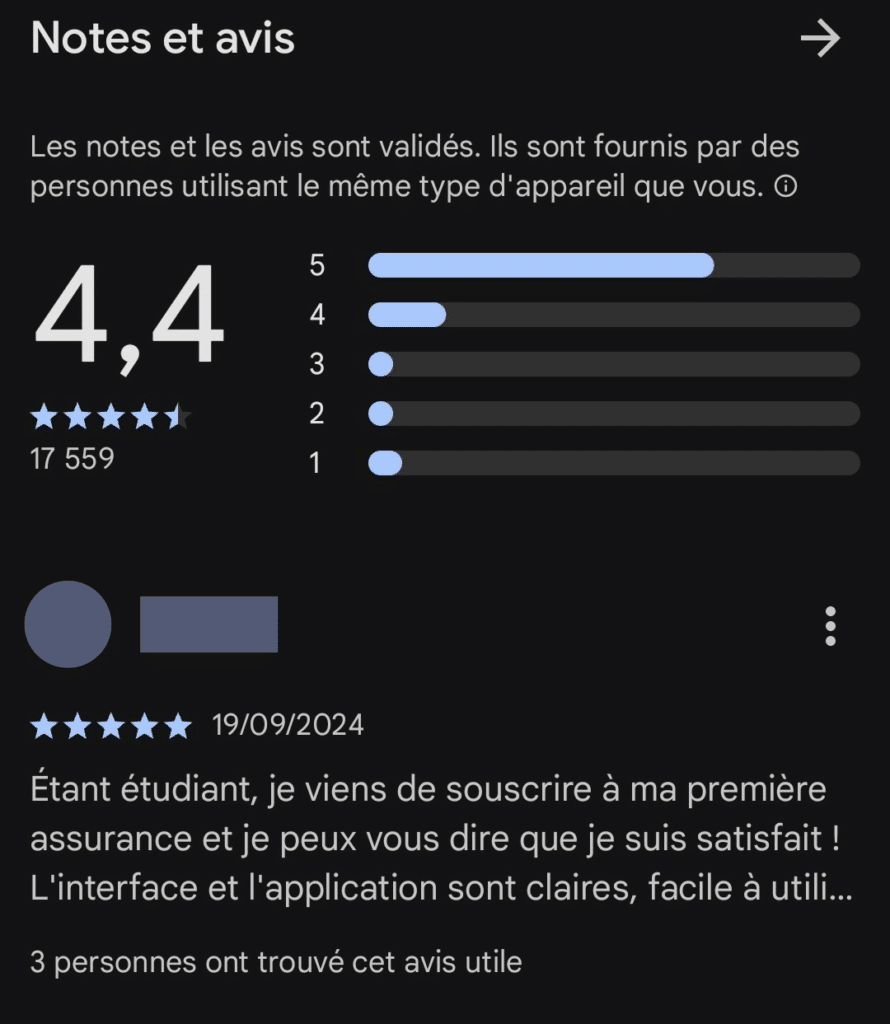Open all ratings and reviews via arrow

820,39
